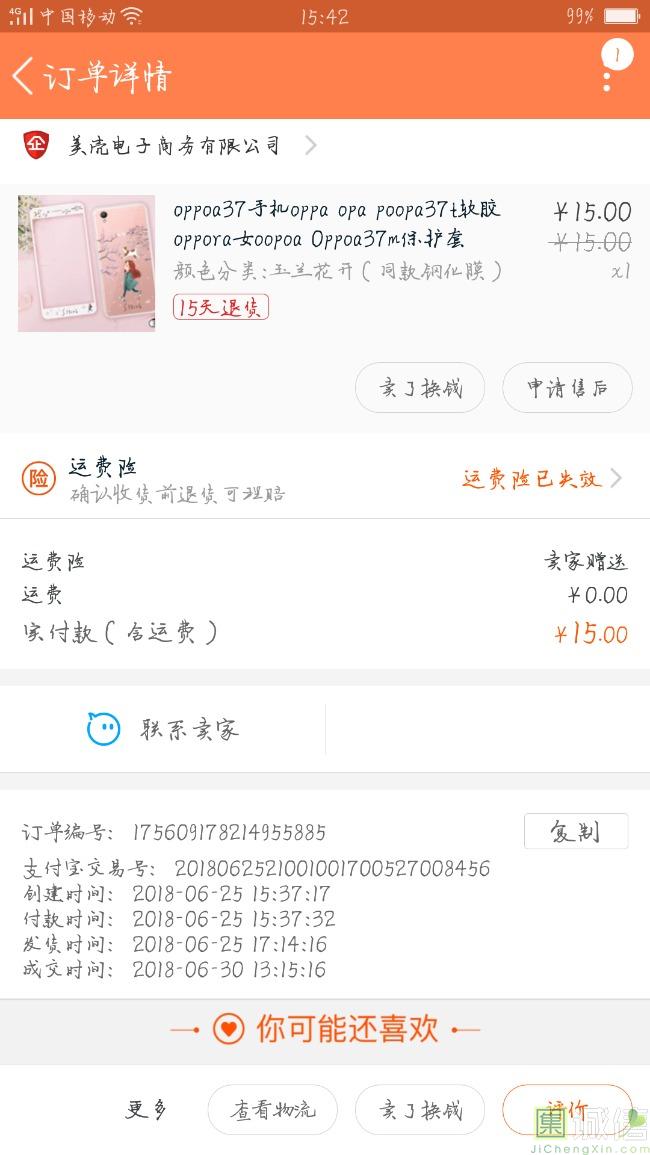Tap 卖了换钱 beside the phone case item
This screenshot has width=650, height=1155.
pyautogui.click(x=420, y=388)
